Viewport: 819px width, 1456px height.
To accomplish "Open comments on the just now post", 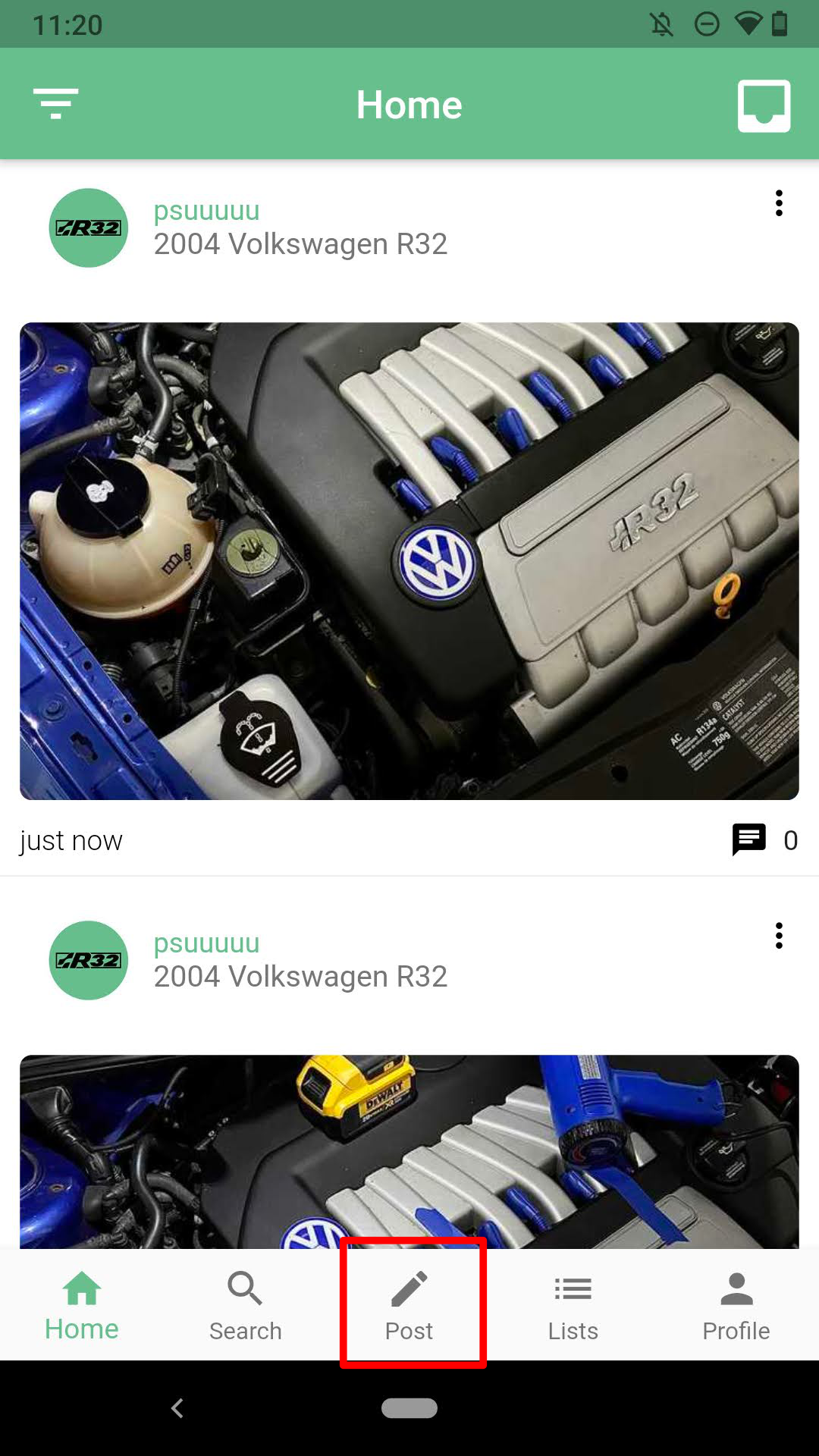I will pyautogui.click(x=764, y=839).
